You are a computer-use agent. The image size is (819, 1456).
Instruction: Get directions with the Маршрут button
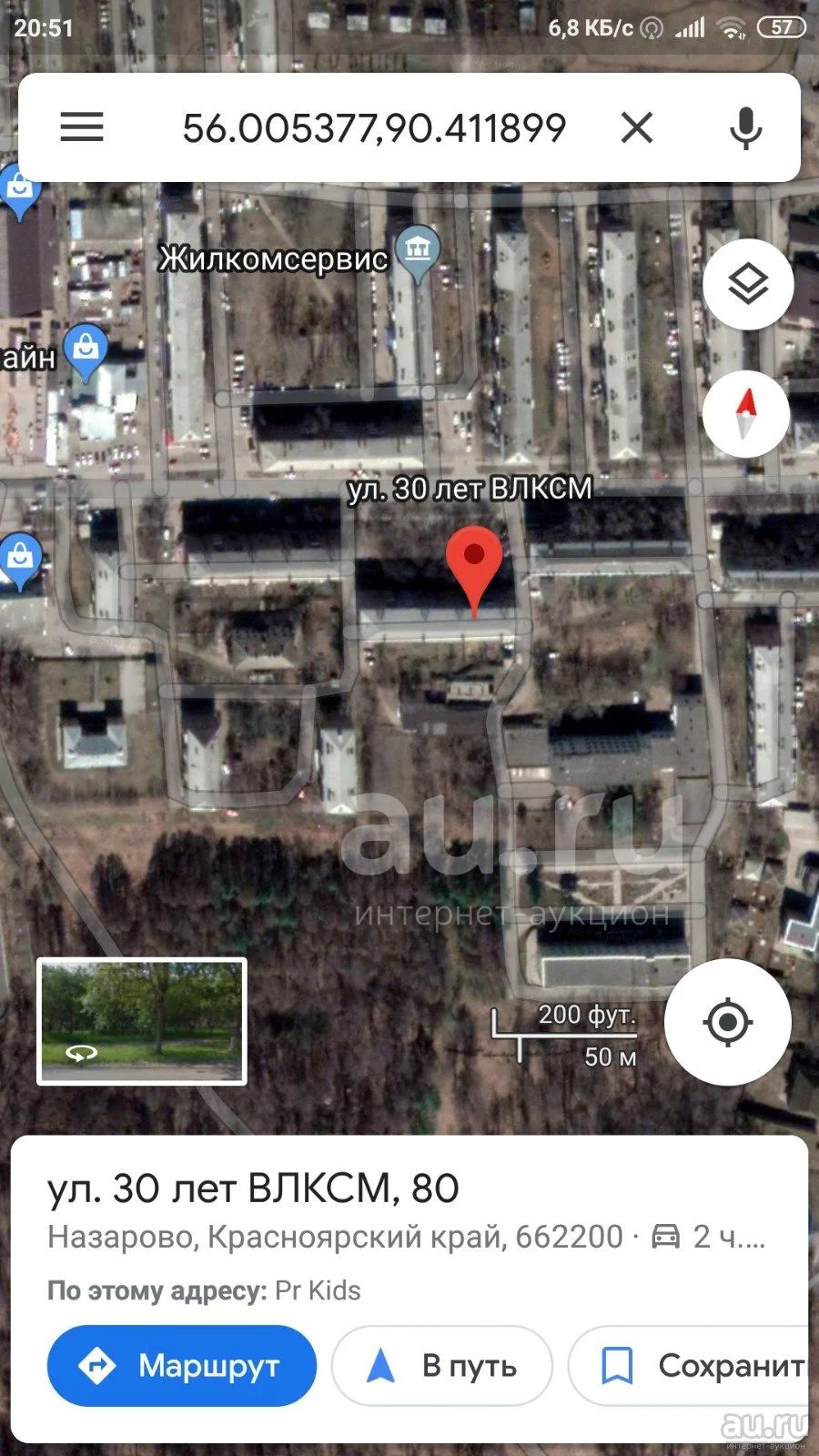182,1365
